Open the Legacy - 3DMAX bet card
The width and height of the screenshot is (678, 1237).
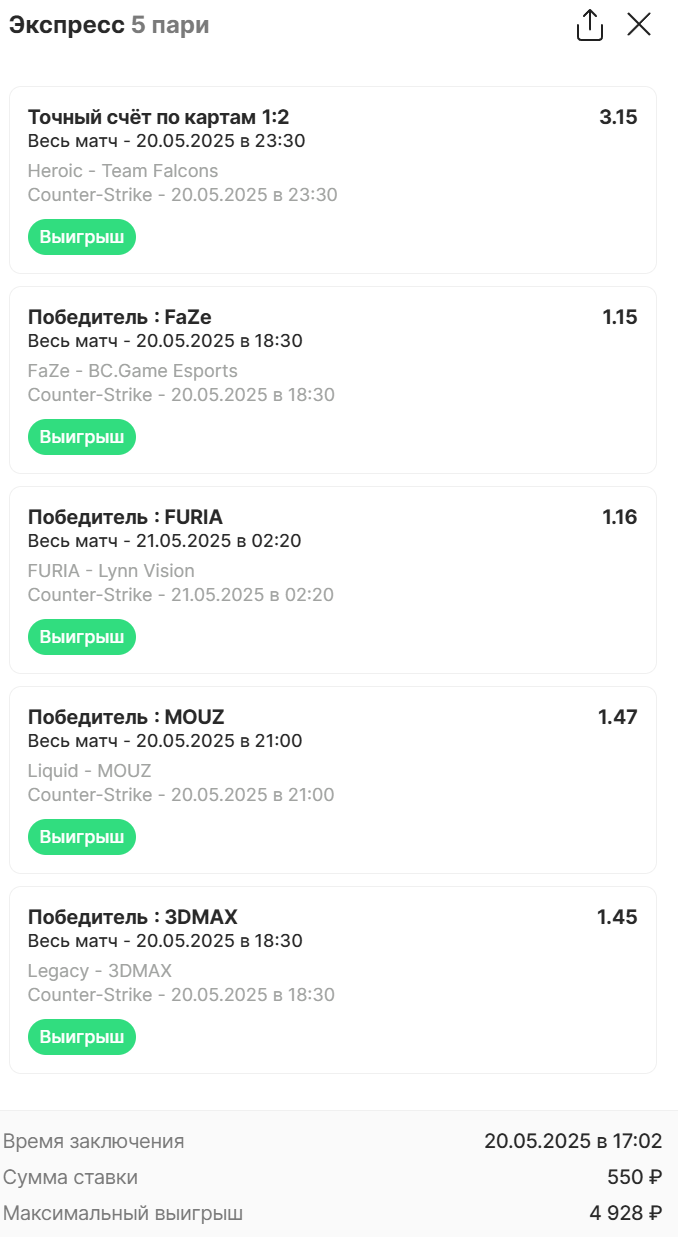[332, 980]
